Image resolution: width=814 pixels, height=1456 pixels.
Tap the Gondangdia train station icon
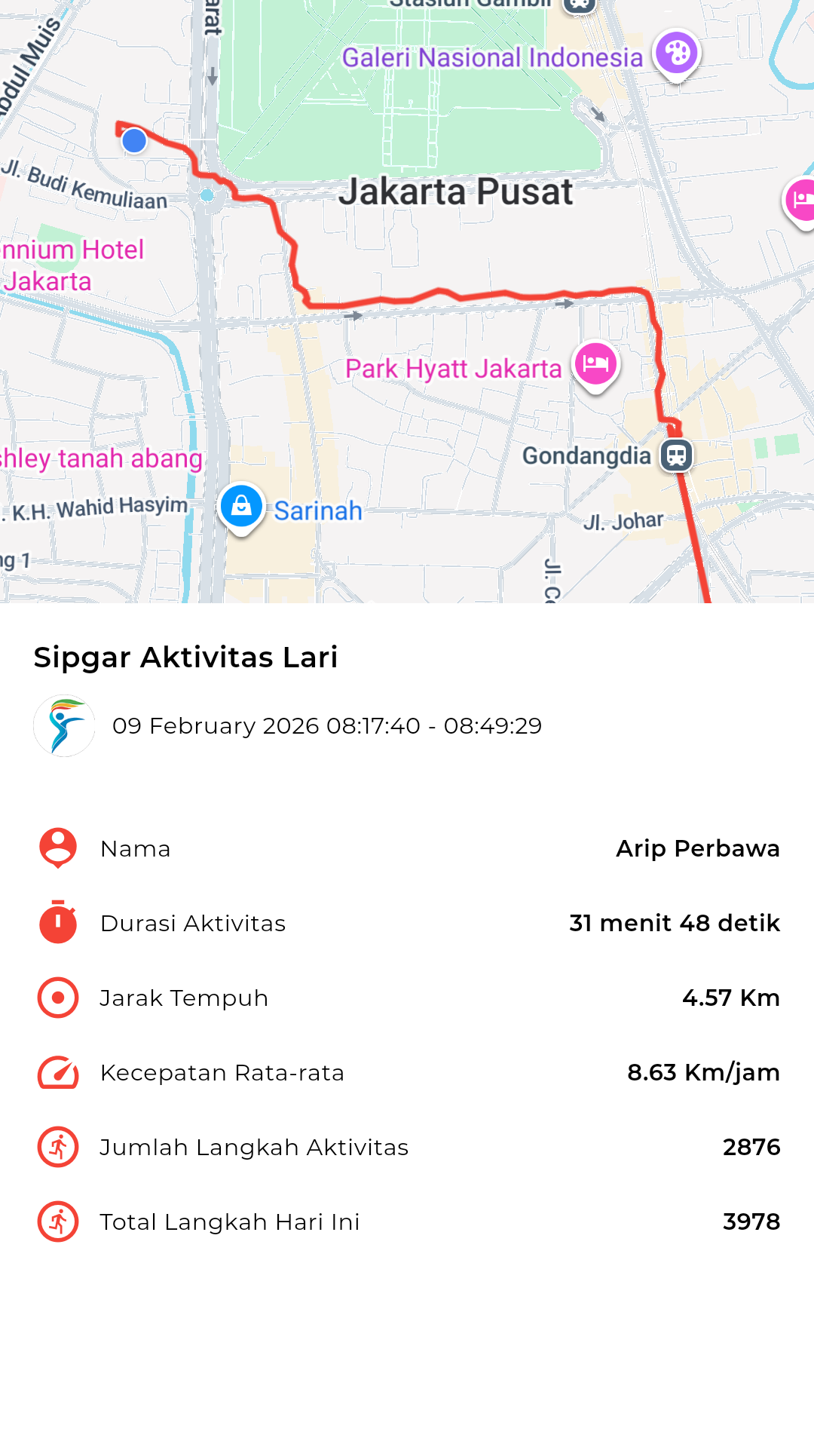pyautogui.click(x=677, y=455)
